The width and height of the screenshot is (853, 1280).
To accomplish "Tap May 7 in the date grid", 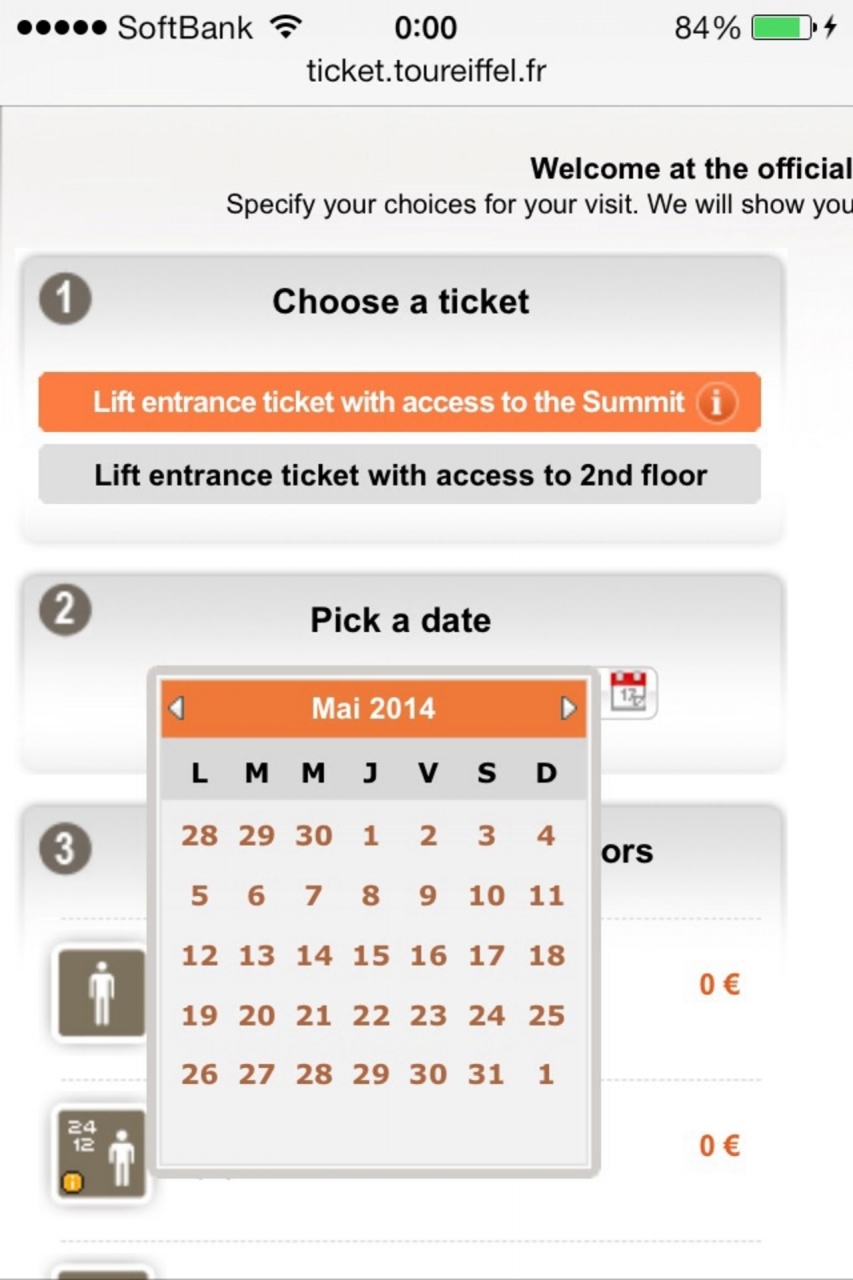I will coord(313,896).
